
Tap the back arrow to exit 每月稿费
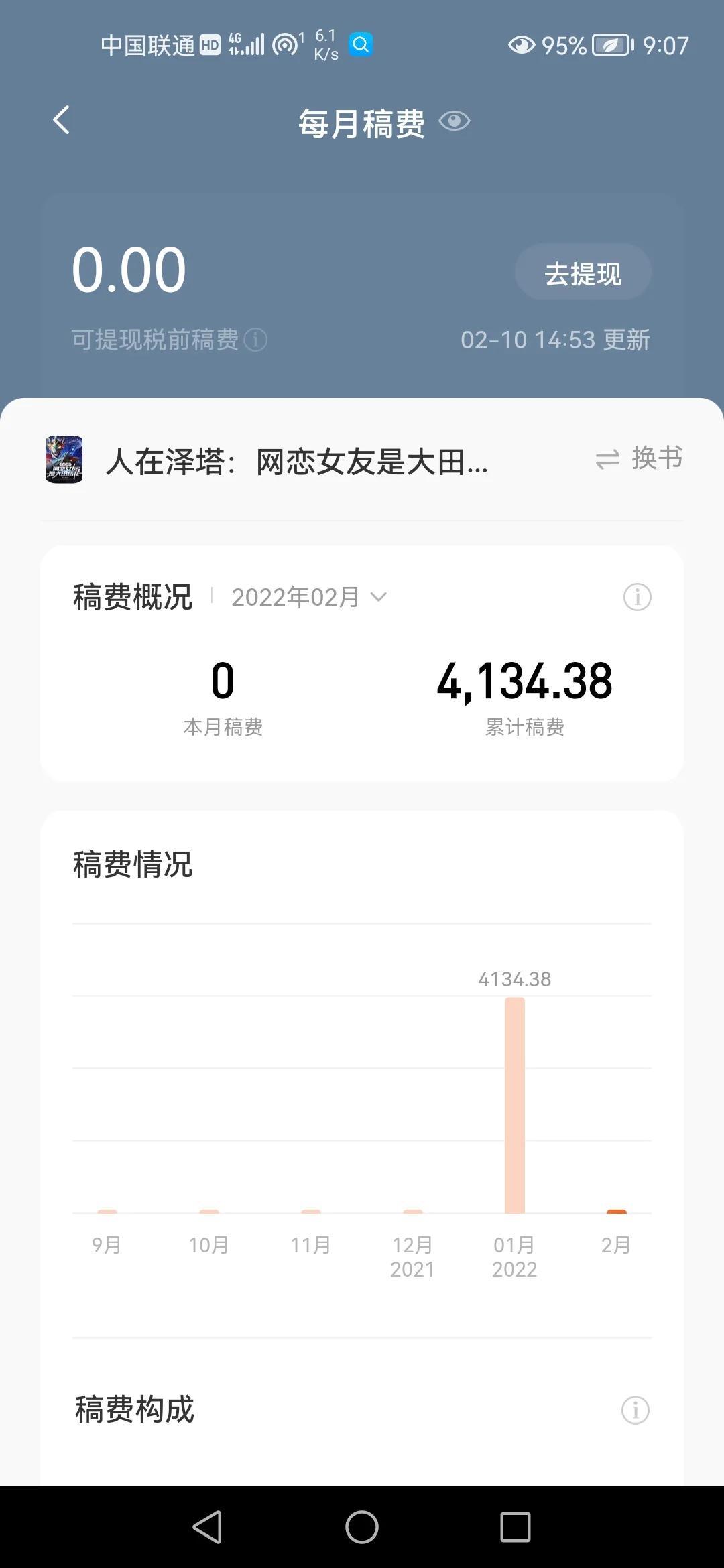click(x=61, y=121)
